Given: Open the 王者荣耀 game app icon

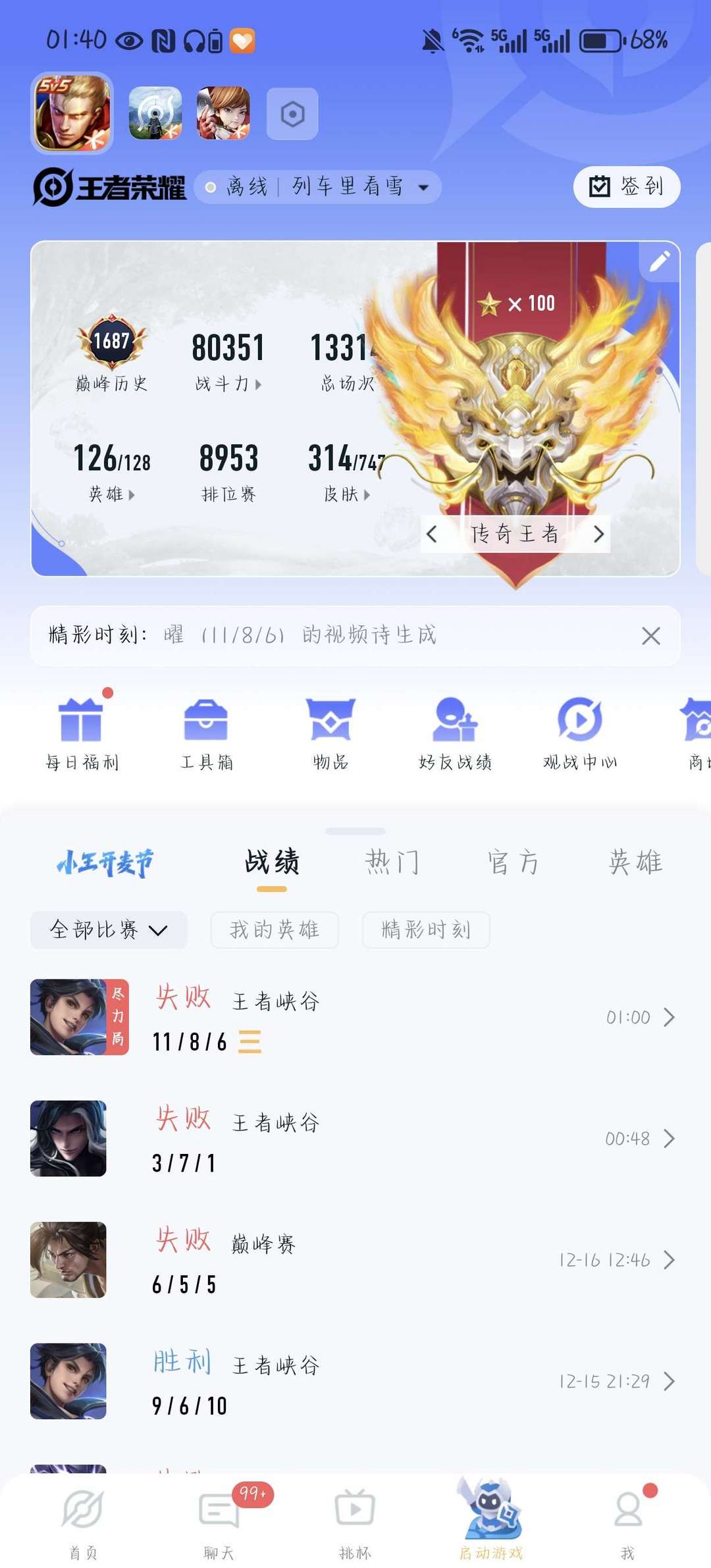Looking at the screenshot, I should coord(72,113).
